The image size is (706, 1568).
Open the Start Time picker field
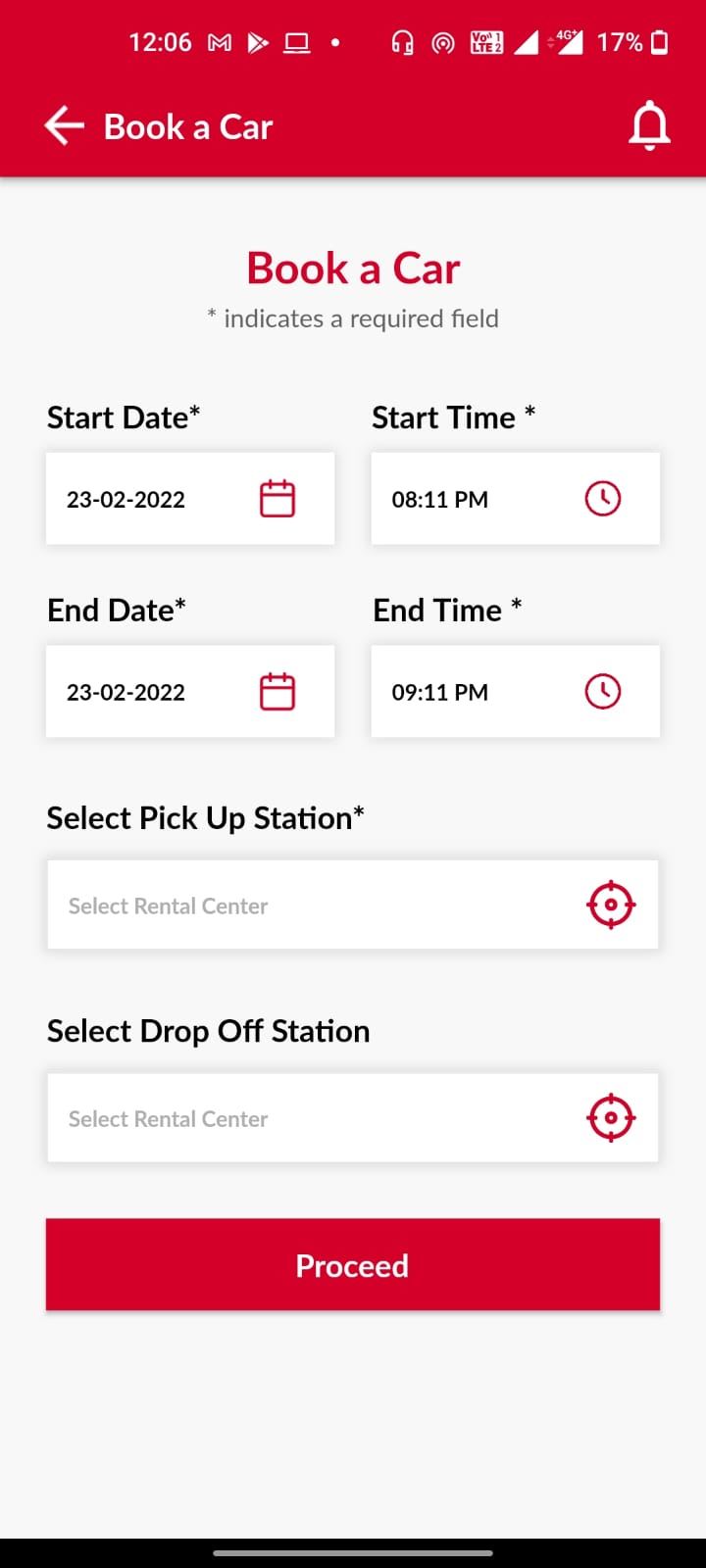click(515, 499)
